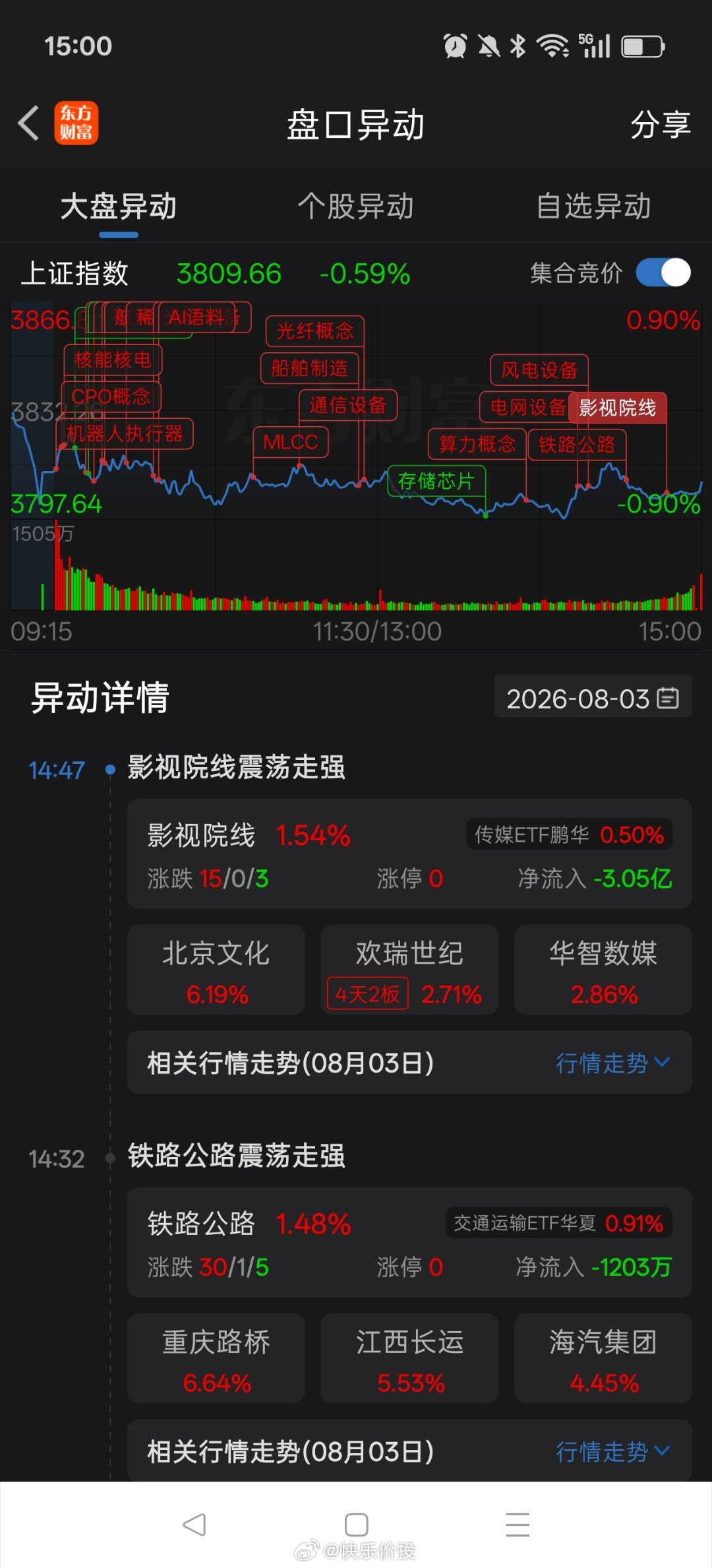Switch to the 自选异动 tab
The width and height of the screenshot is (712, 1568).
(593, 206)
